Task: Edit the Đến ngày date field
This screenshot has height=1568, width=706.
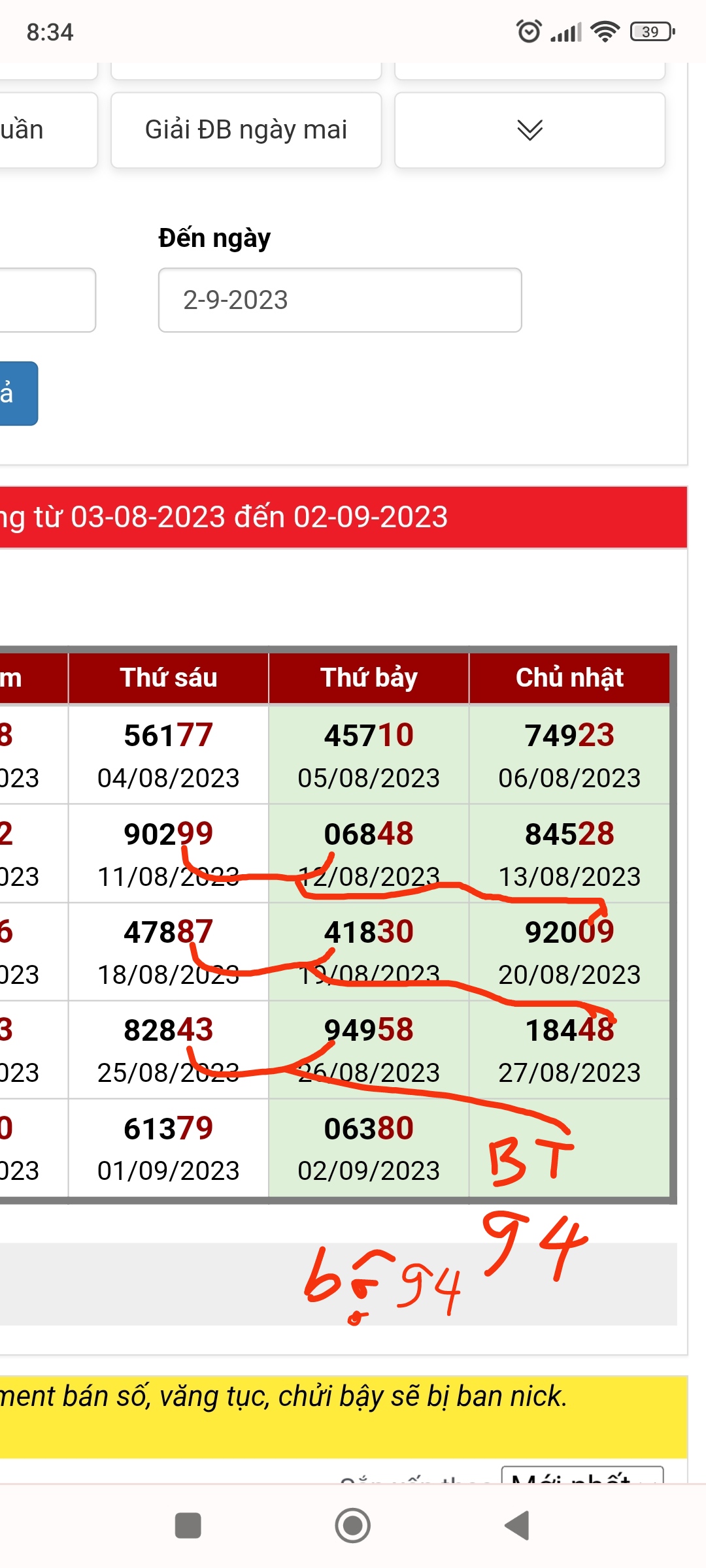Action: 340,300
